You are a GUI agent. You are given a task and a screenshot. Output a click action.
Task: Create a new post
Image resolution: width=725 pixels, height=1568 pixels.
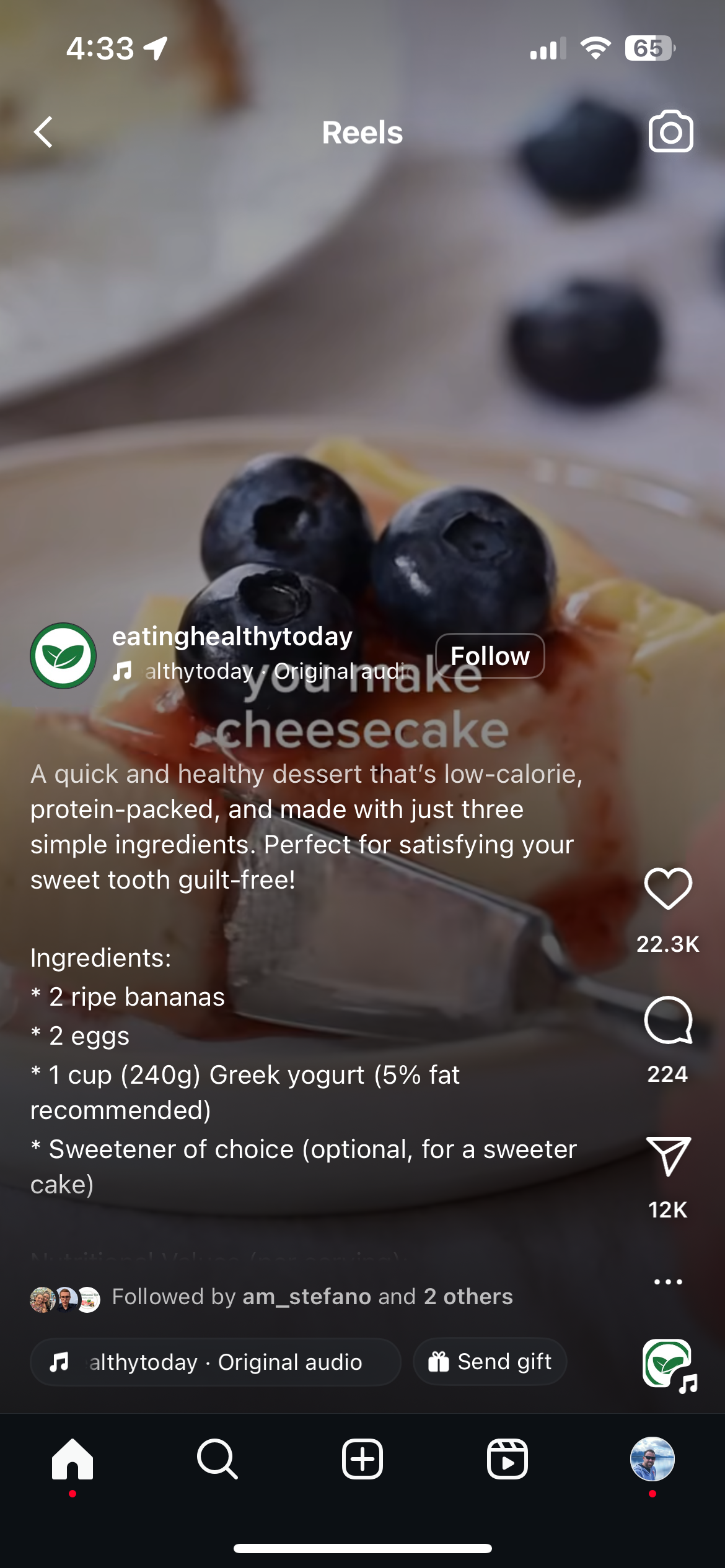362,1459
